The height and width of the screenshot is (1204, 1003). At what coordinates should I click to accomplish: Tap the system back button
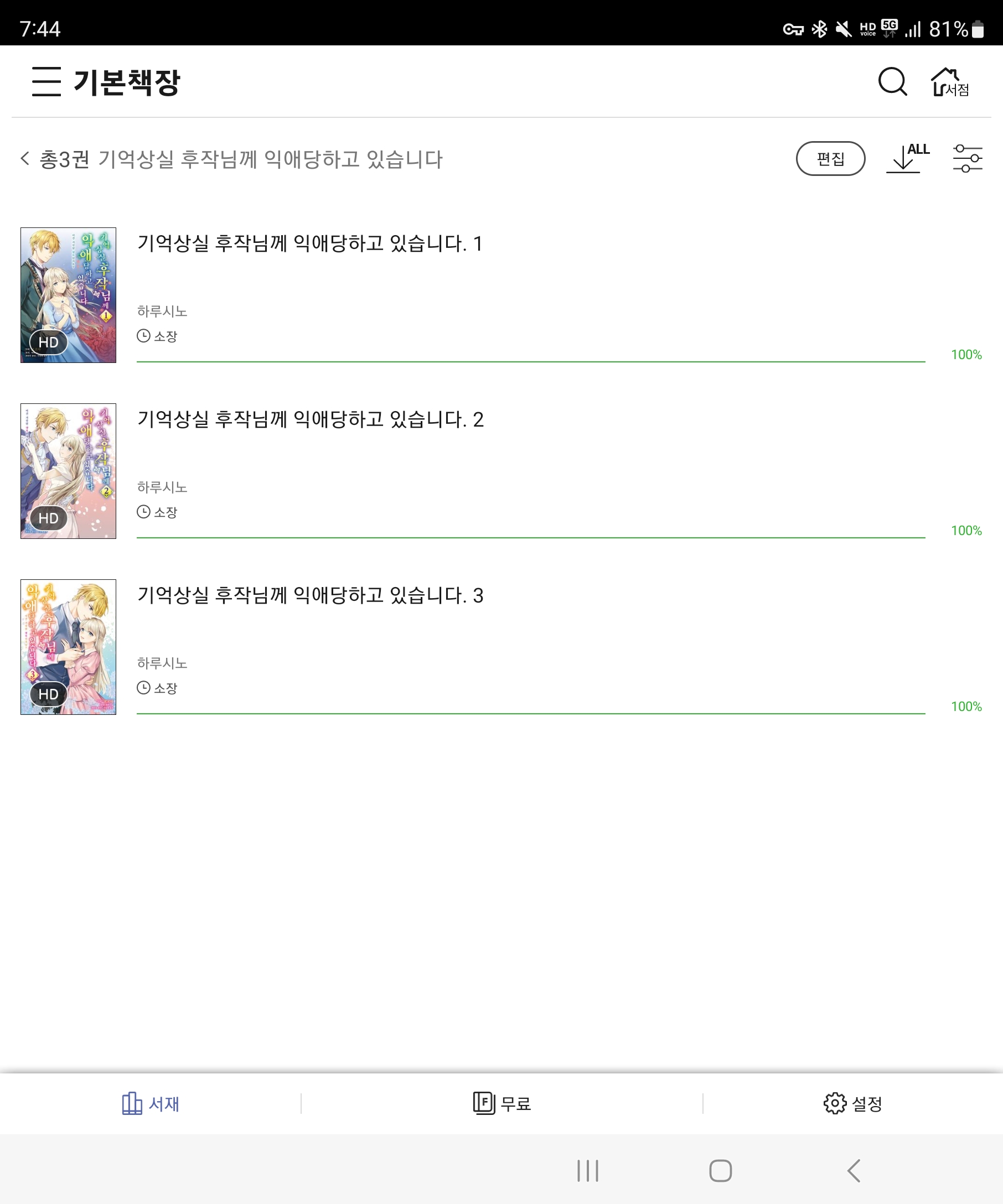[854, 1171]
